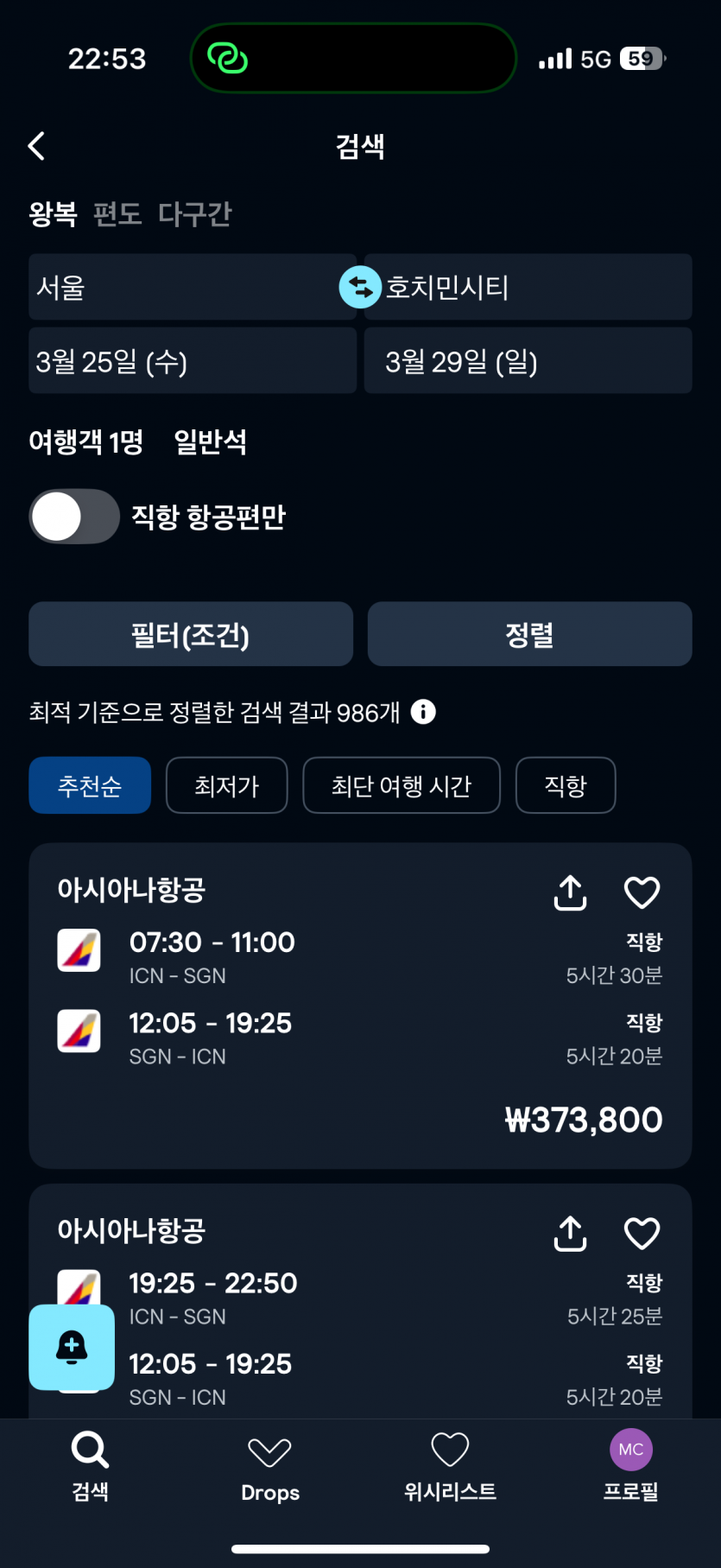The image size is (721, 1568).
Task: Enable the 직항 항공편만 switch
Action: [74, 517]
